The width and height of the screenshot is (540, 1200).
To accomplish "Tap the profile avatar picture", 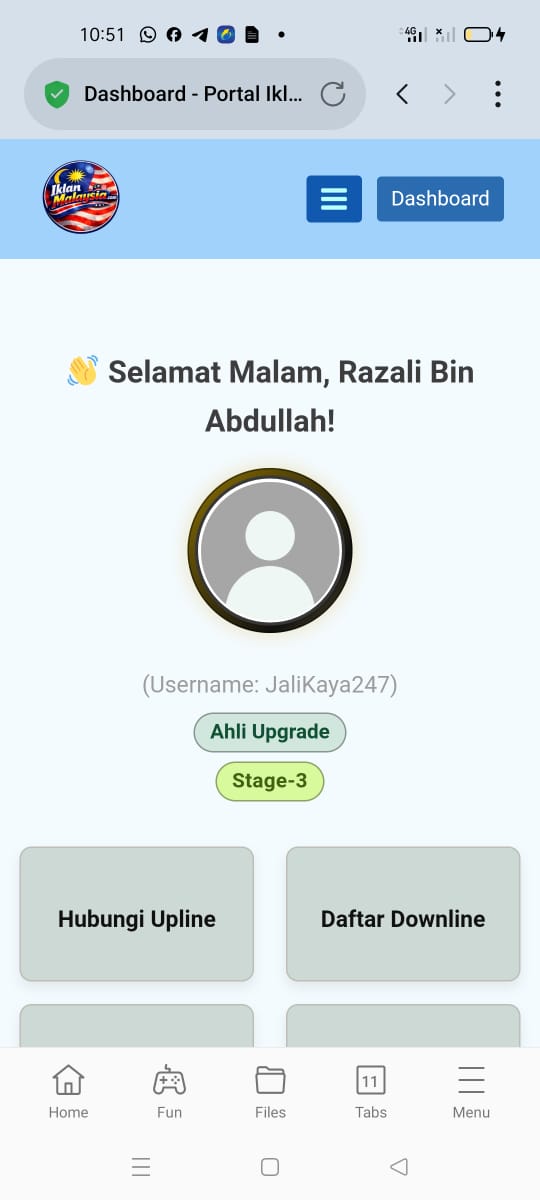I will pyautogui.click(x=270, y=550).
